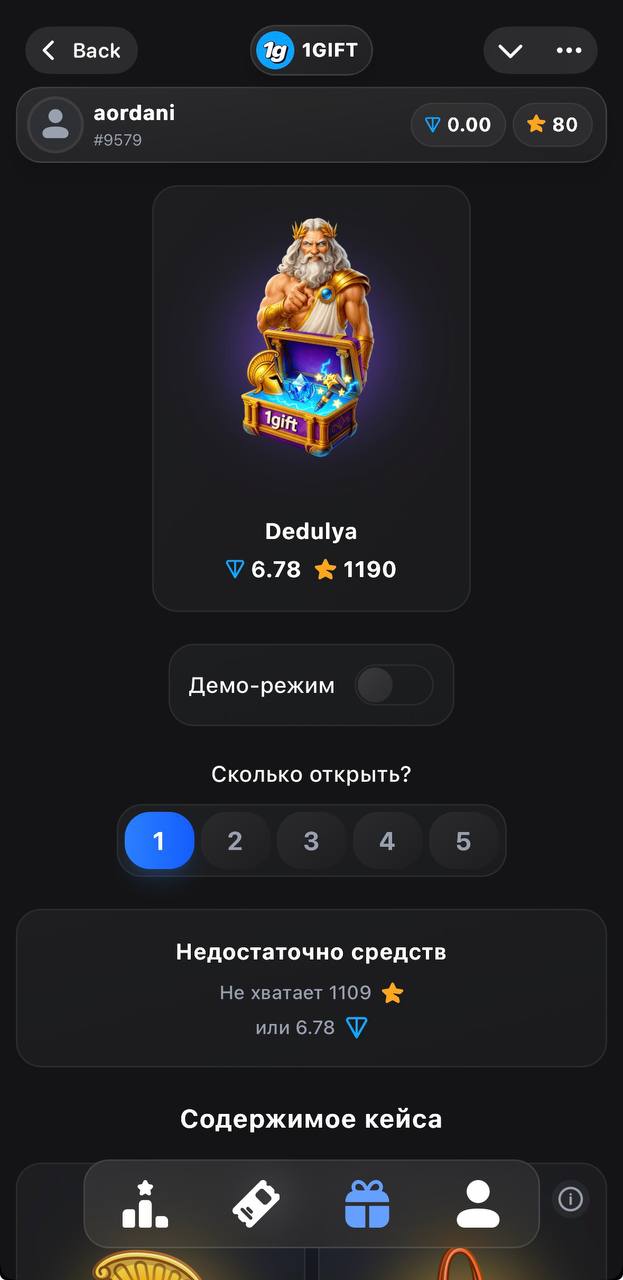The width and height of the screenshot is (623, 1280).
Task: Show case contents info icon
Action: click(x=570, y=1199)
